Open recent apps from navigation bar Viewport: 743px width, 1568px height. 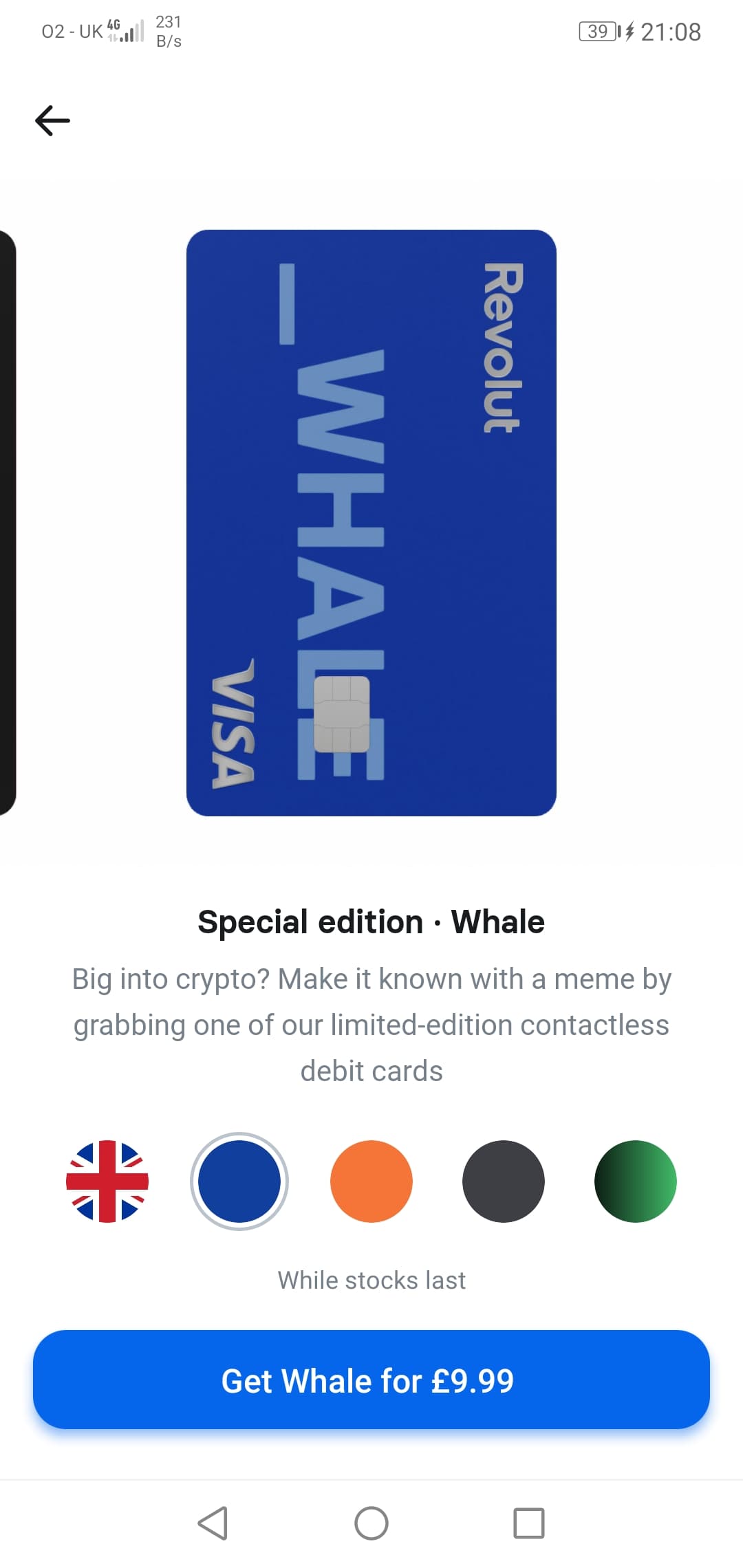pos(529,1523)
